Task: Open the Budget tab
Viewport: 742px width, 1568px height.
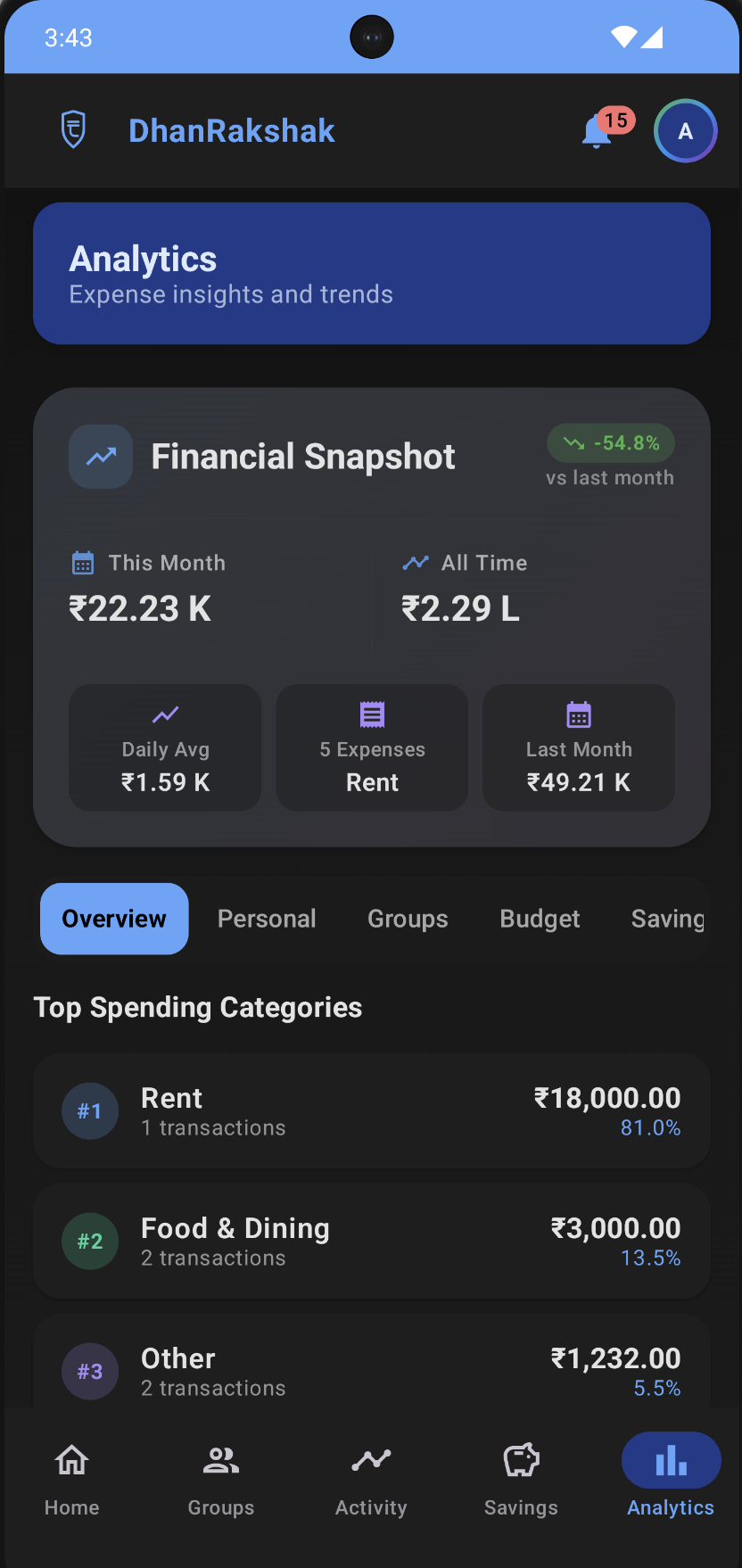Action: pyautogui.click(x=540, y=918)
